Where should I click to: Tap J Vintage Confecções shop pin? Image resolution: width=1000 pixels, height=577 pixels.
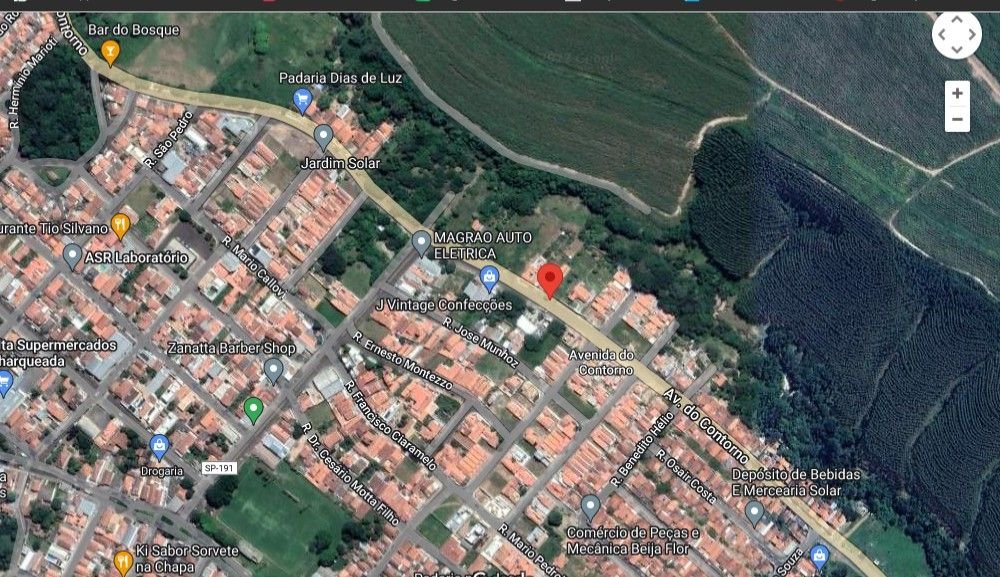(489, 277)
